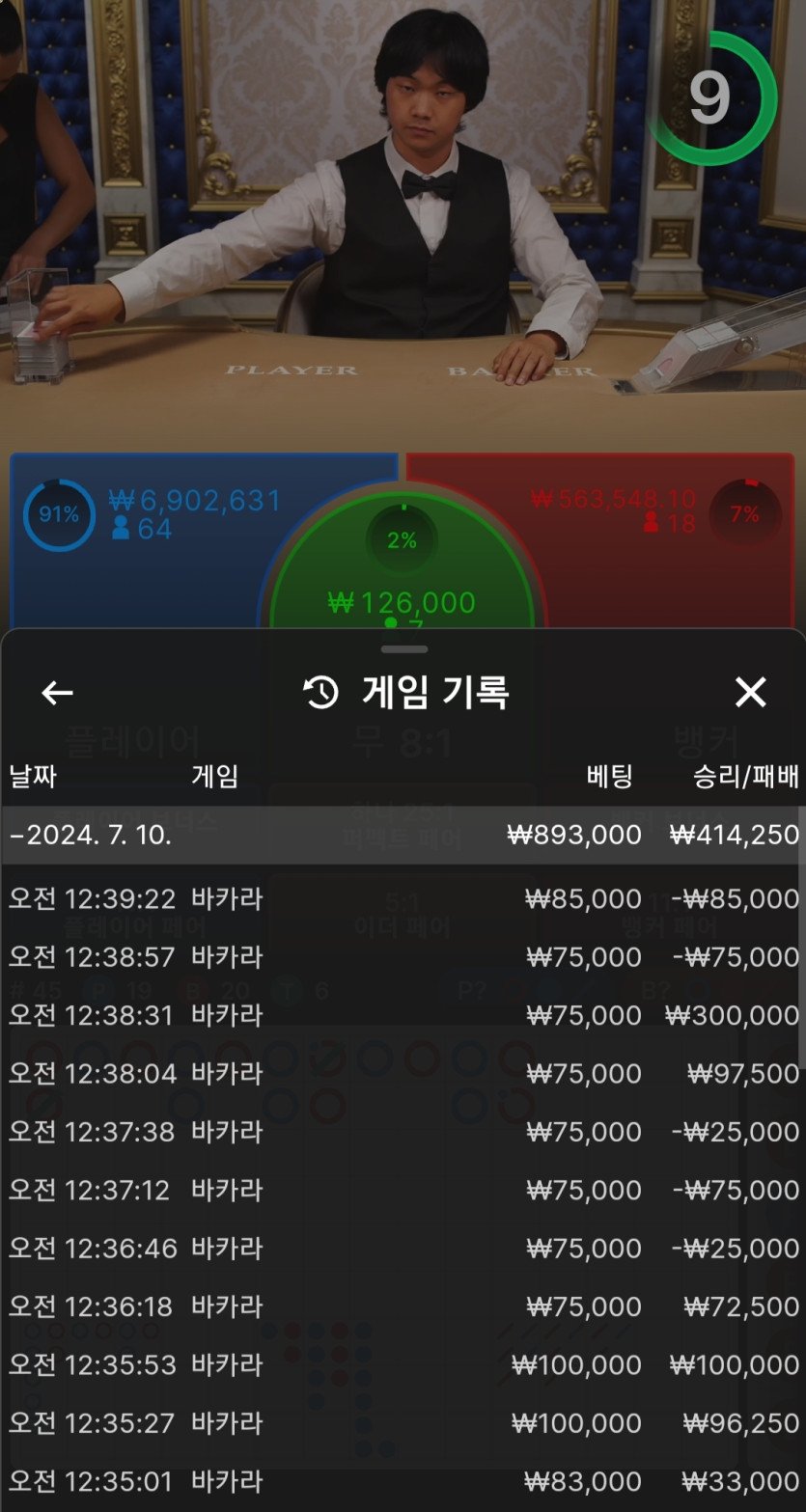This screenshot has height=1512, width=806.
Task: Open the 오전 12:38:04 바카라 record
Action: coord(403,1073)
